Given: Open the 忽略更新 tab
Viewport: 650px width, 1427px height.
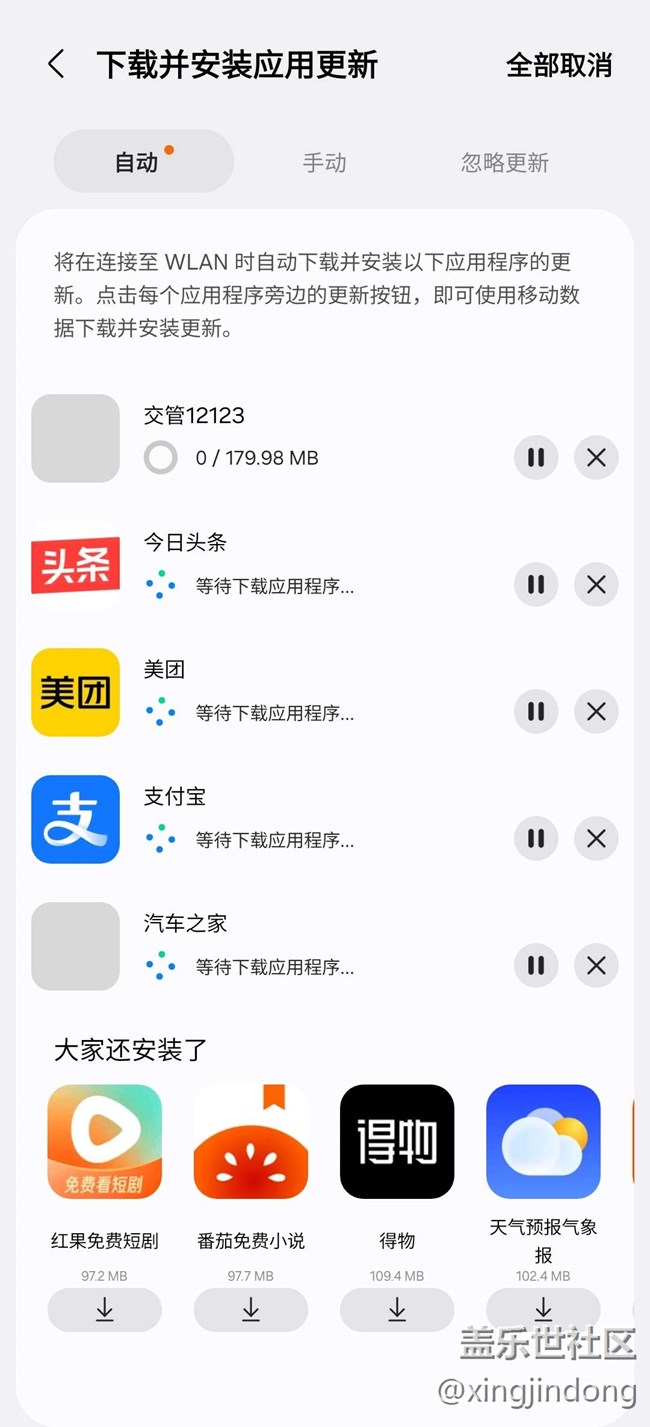Looking at the screenshot, I should coord(505,162).
